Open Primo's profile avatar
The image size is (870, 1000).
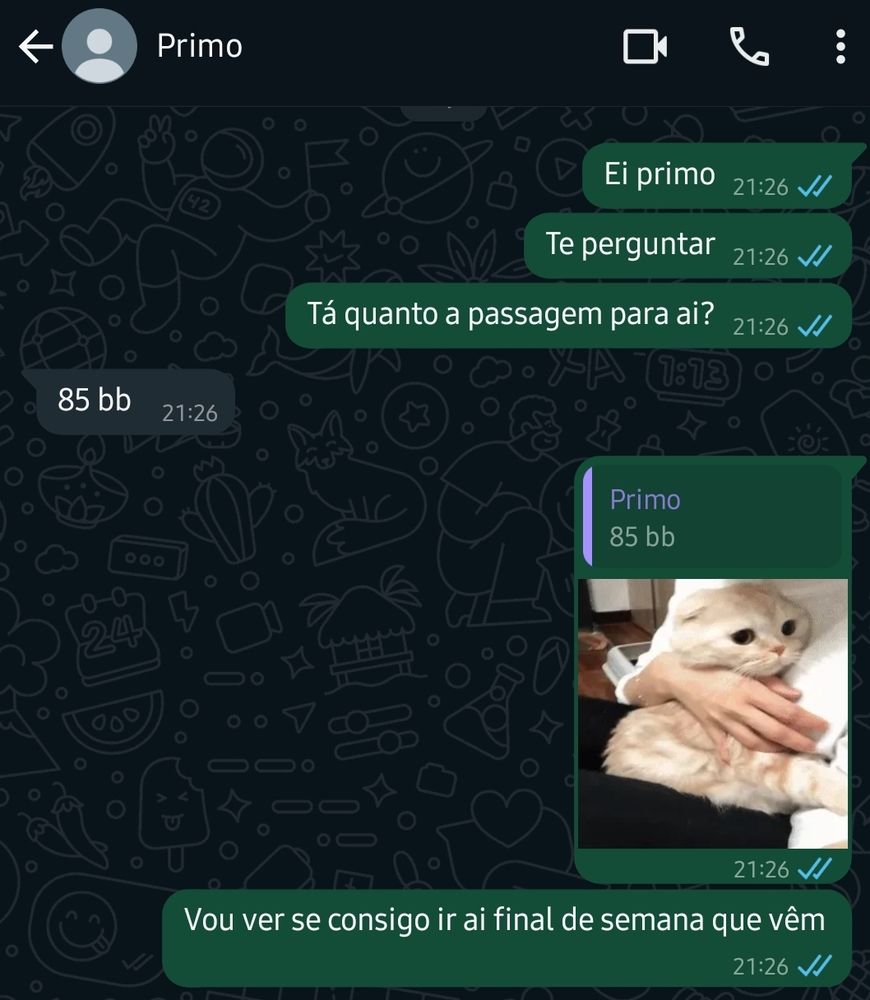(x=98, y=46)
